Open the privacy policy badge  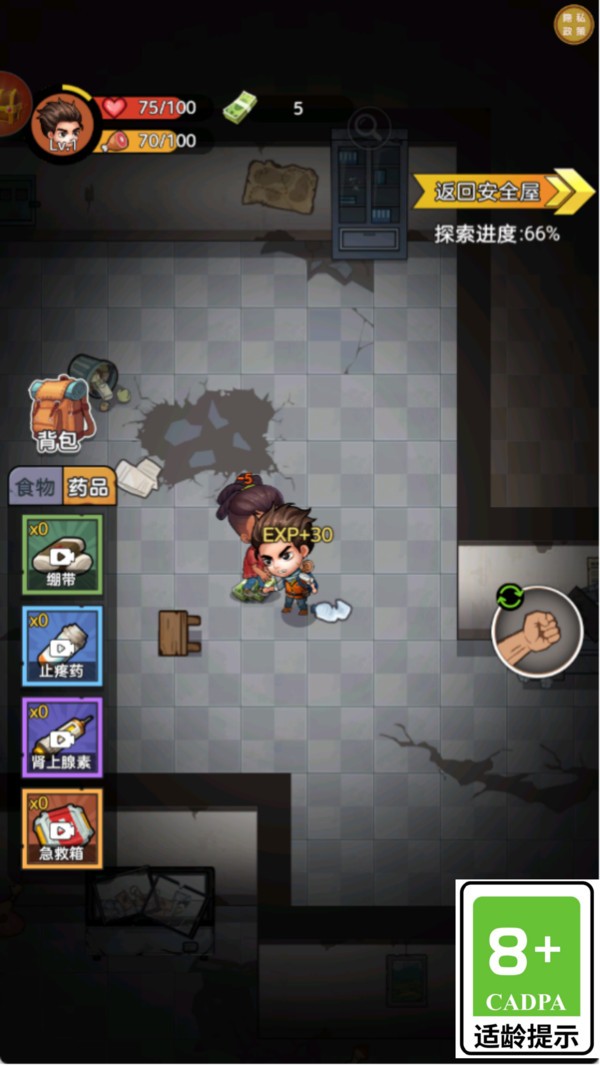point(574,25)
